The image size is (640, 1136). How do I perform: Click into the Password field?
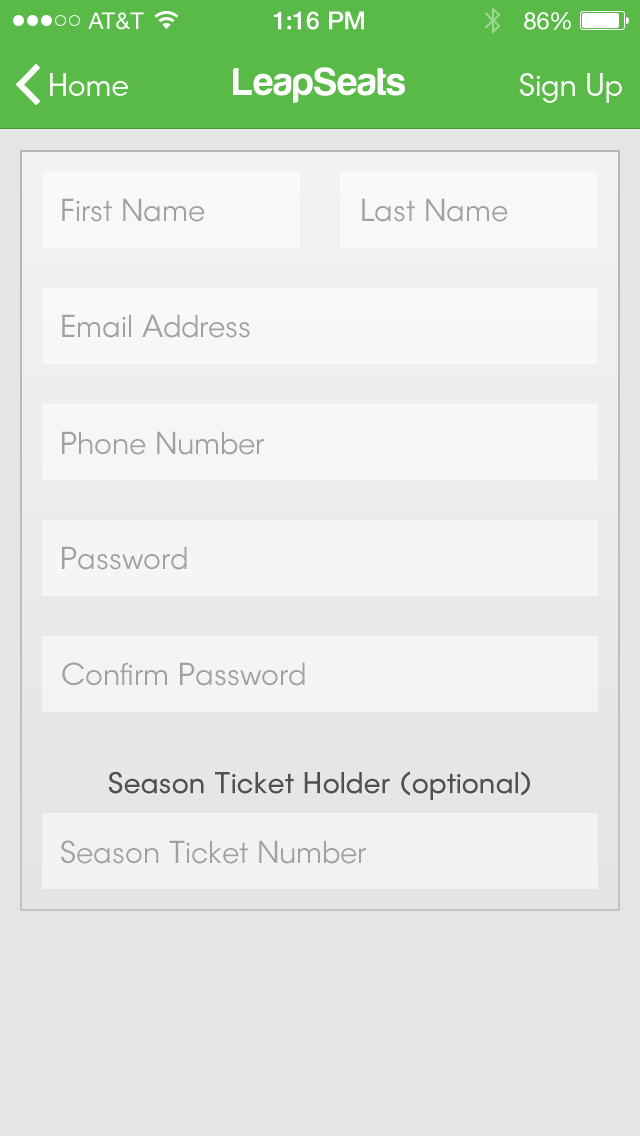pos(319,558)
